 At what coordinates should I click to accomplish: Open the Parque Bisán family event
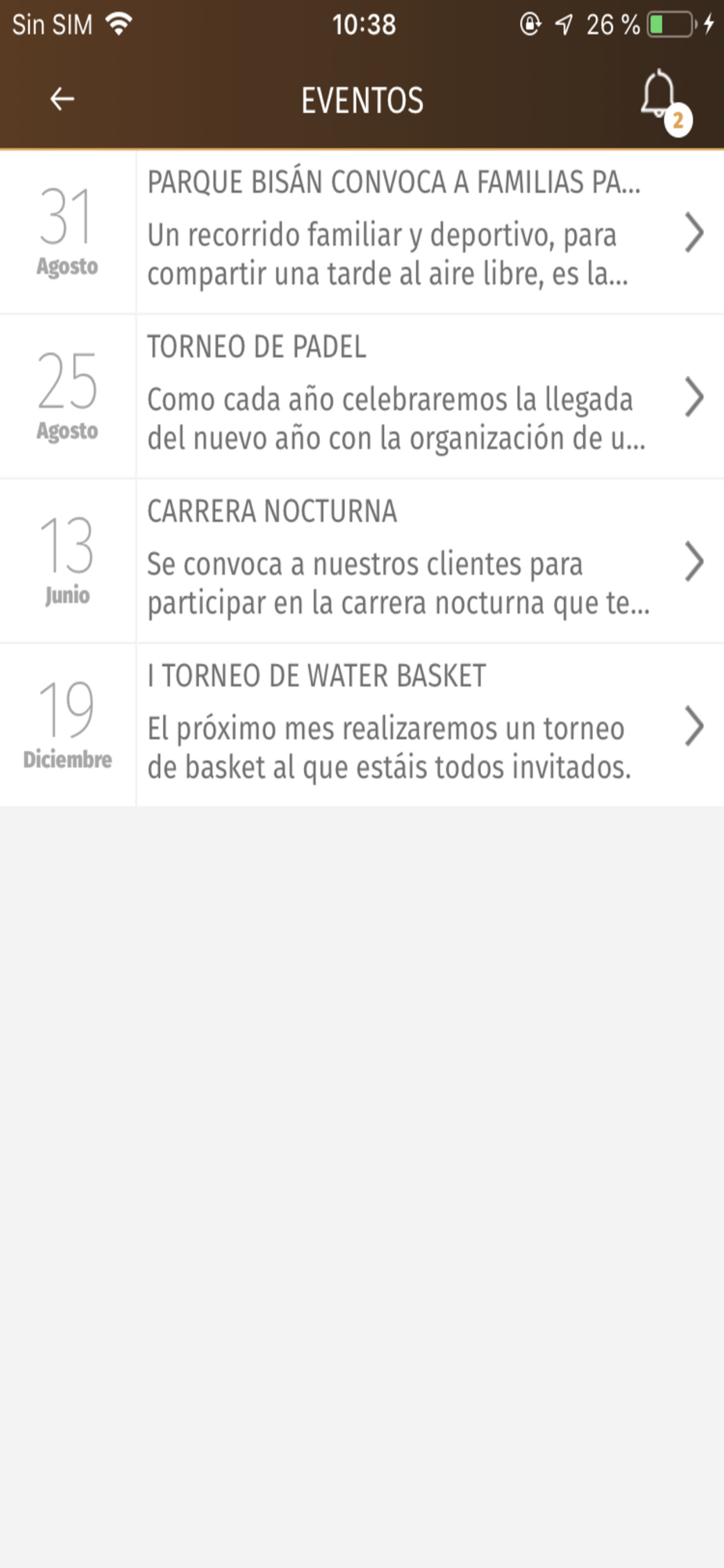point(362,232)
